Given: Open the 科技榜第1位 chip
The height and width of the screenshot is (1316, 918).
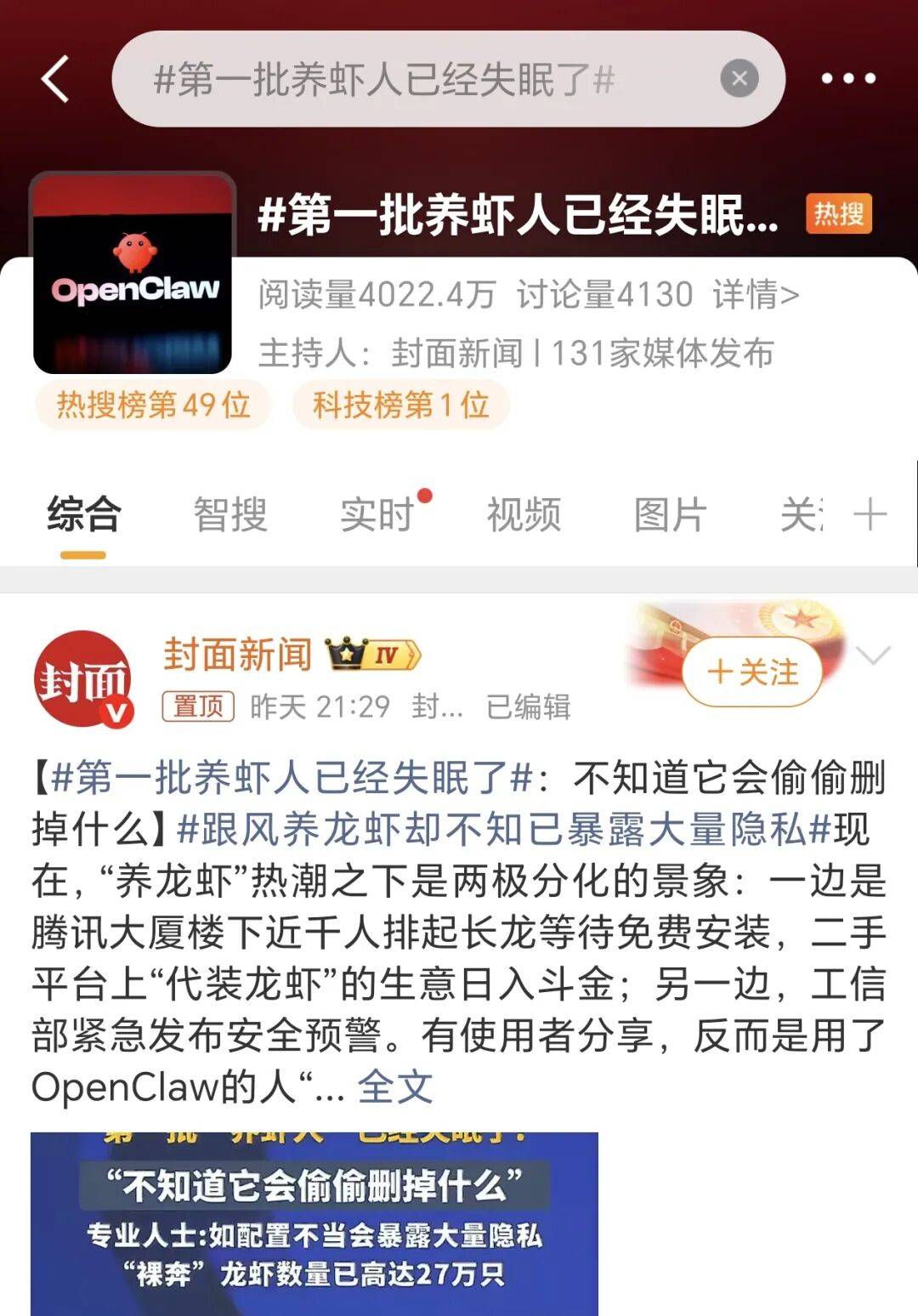Looking at the screenshot, I should click(400, 405).
